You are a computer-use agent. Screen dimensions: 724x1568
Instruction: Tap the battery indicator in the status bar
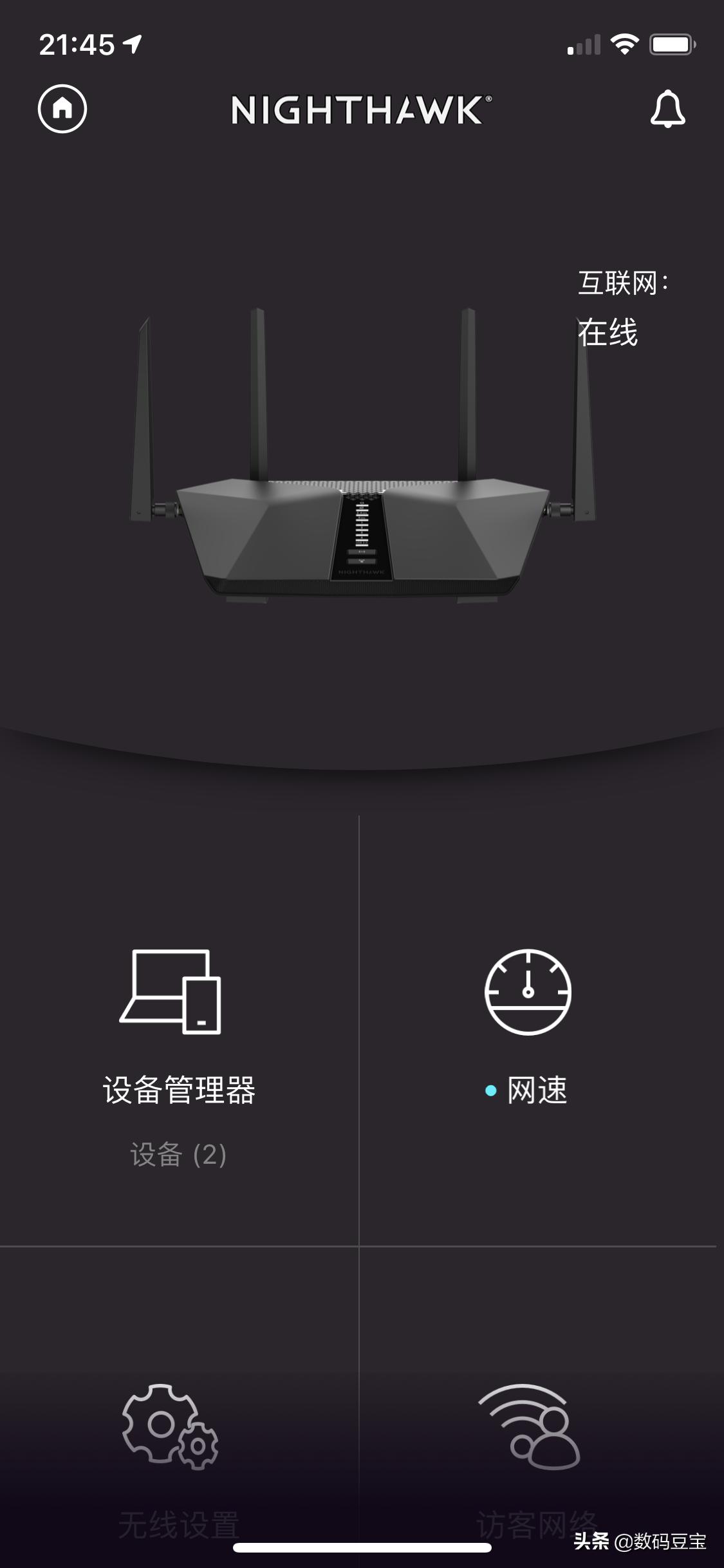click(671, 44)
